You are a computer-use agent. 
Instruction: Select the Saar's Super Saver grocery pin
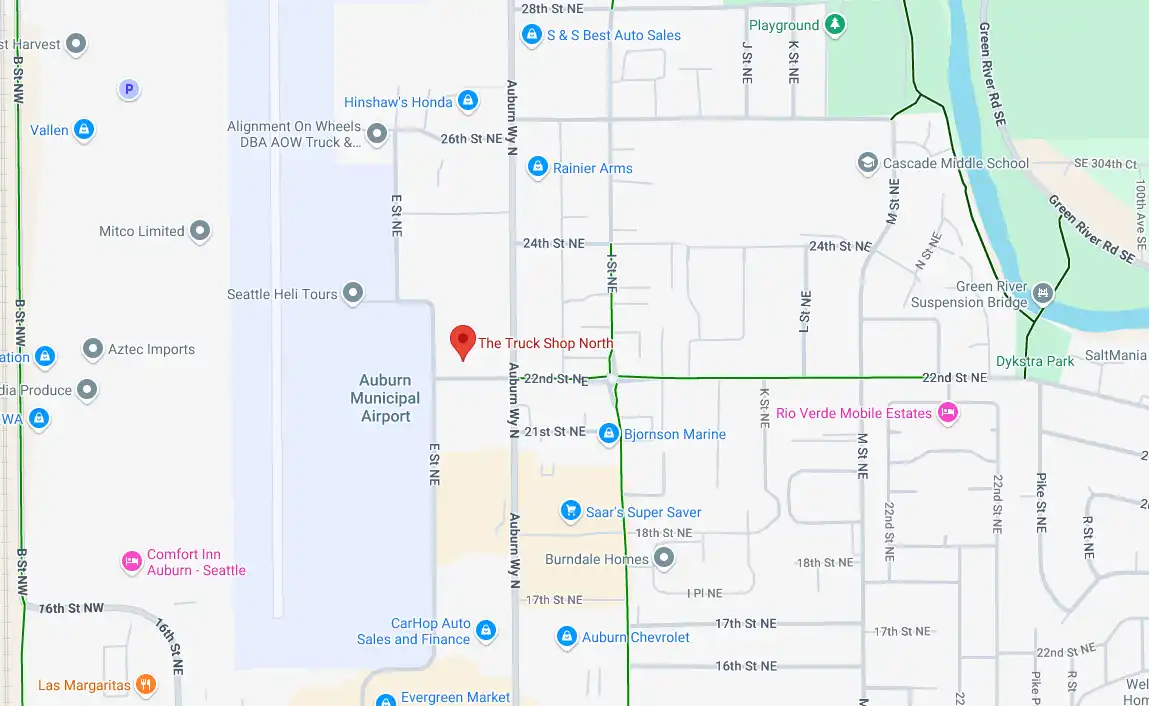pos(570,511)
